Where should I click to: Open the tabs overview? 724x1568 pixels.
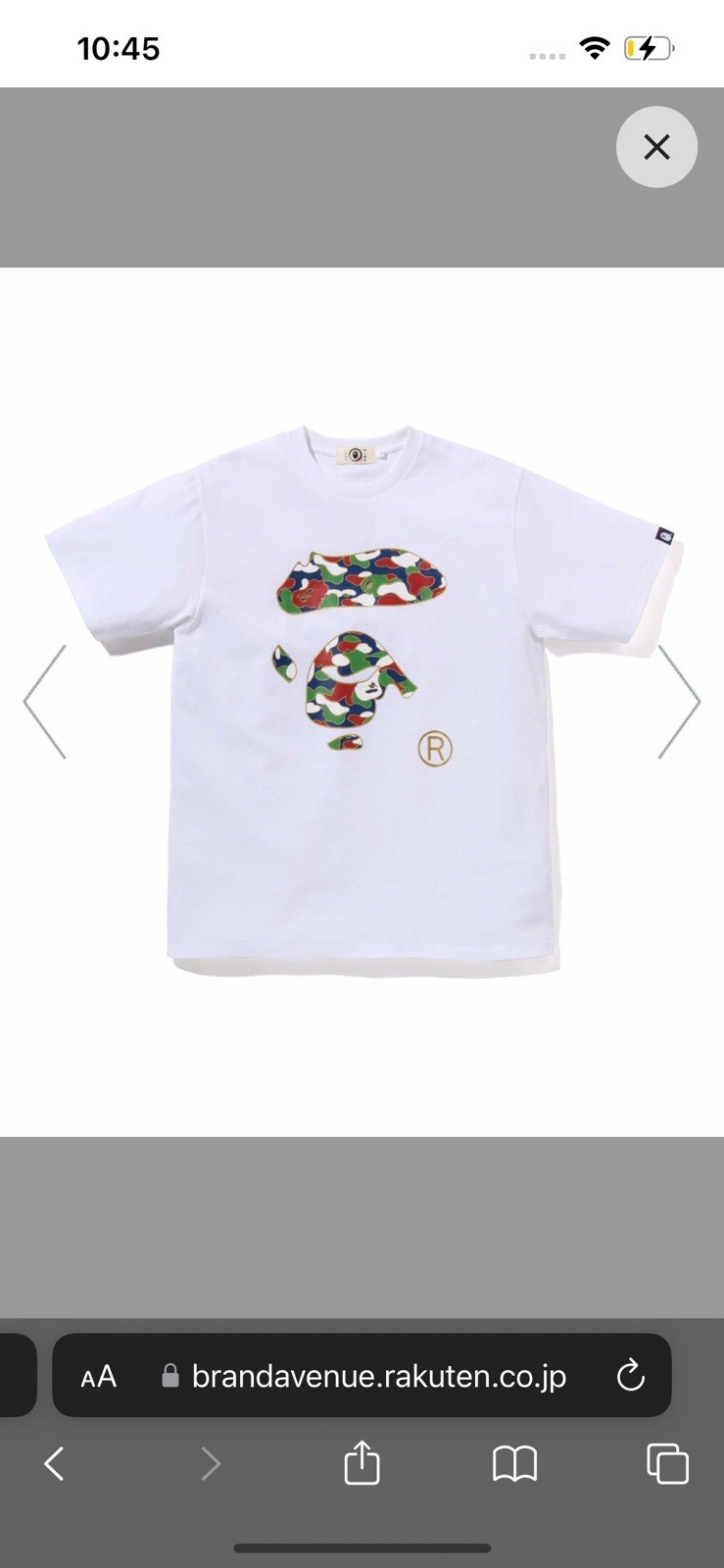click(x=667, y=1464)
